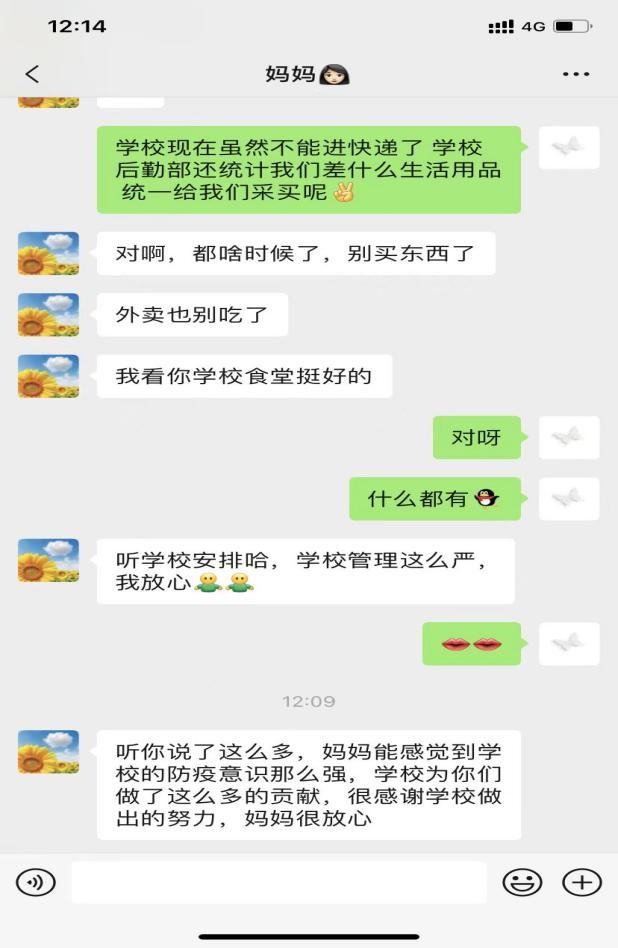Switch to voice message input
Screen dimensions: 618x948
(36, 882)
